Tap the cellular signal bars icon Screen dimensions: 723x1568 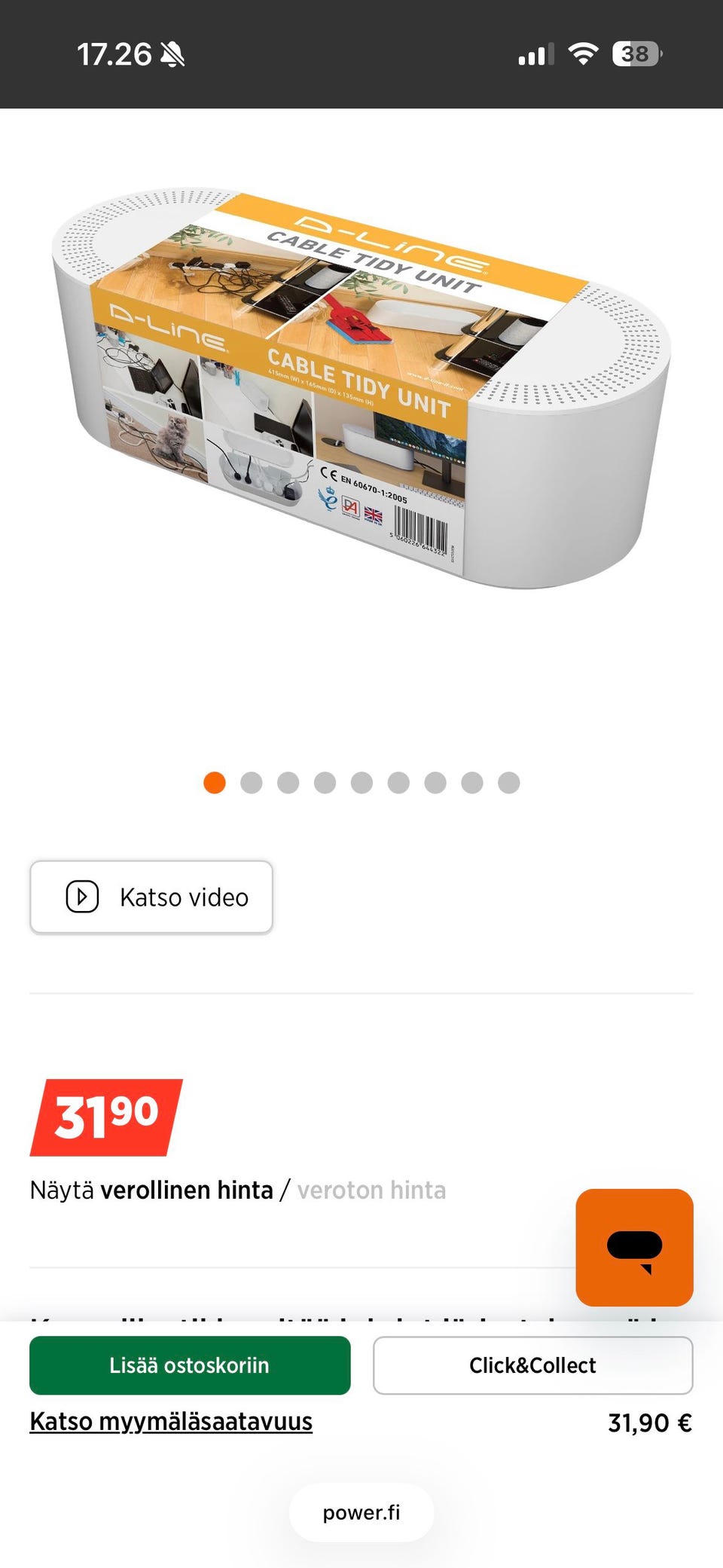pyautogui.click(x=534, y=53)
